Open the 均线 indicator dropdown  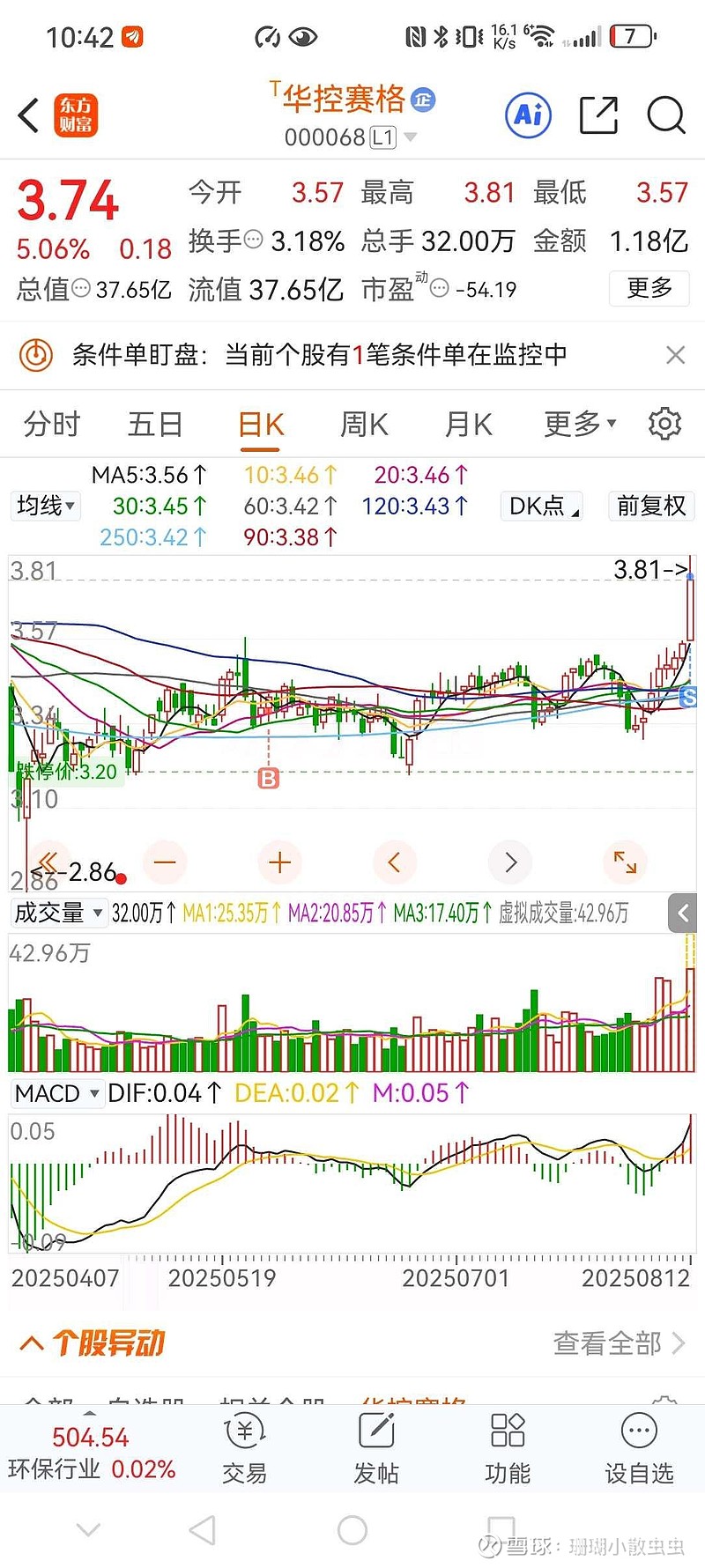click(x=46, y=506)
